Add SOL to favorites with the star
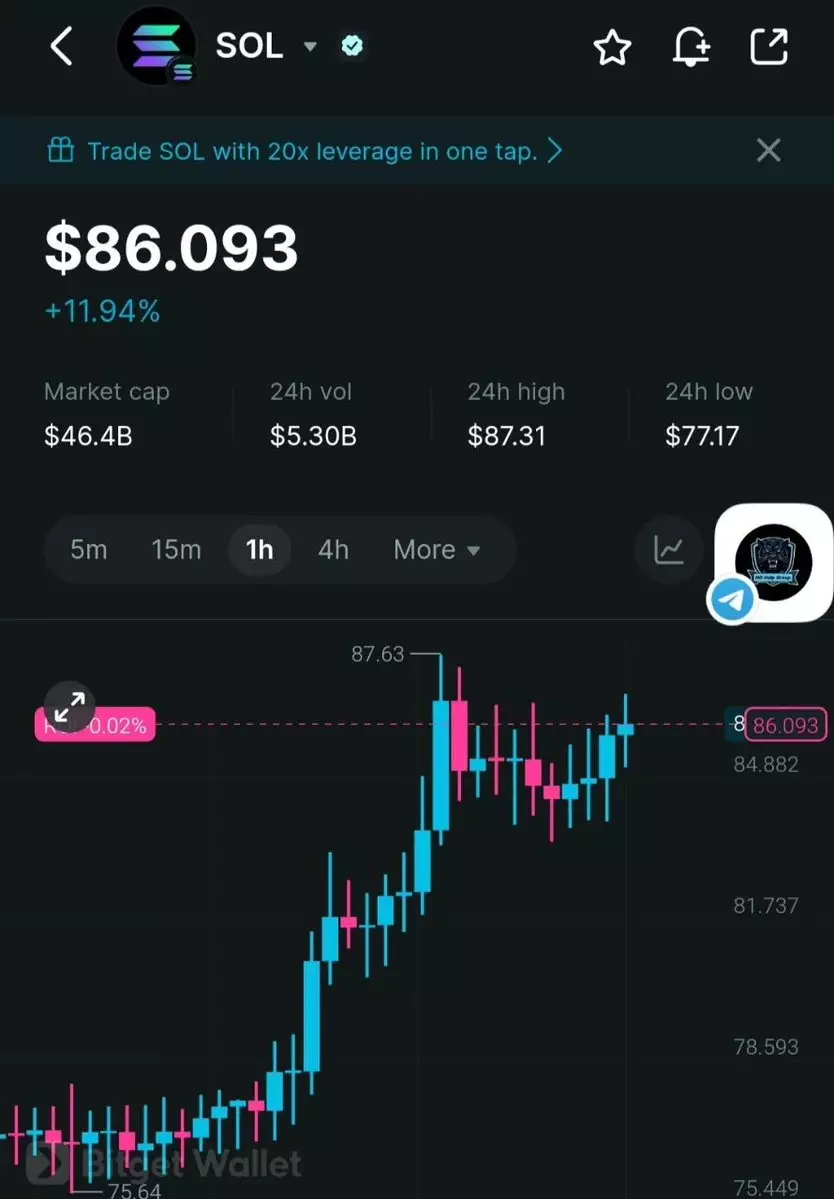Image resolution: width=834 pixels, height=1199 pixels. pos(612,47)
